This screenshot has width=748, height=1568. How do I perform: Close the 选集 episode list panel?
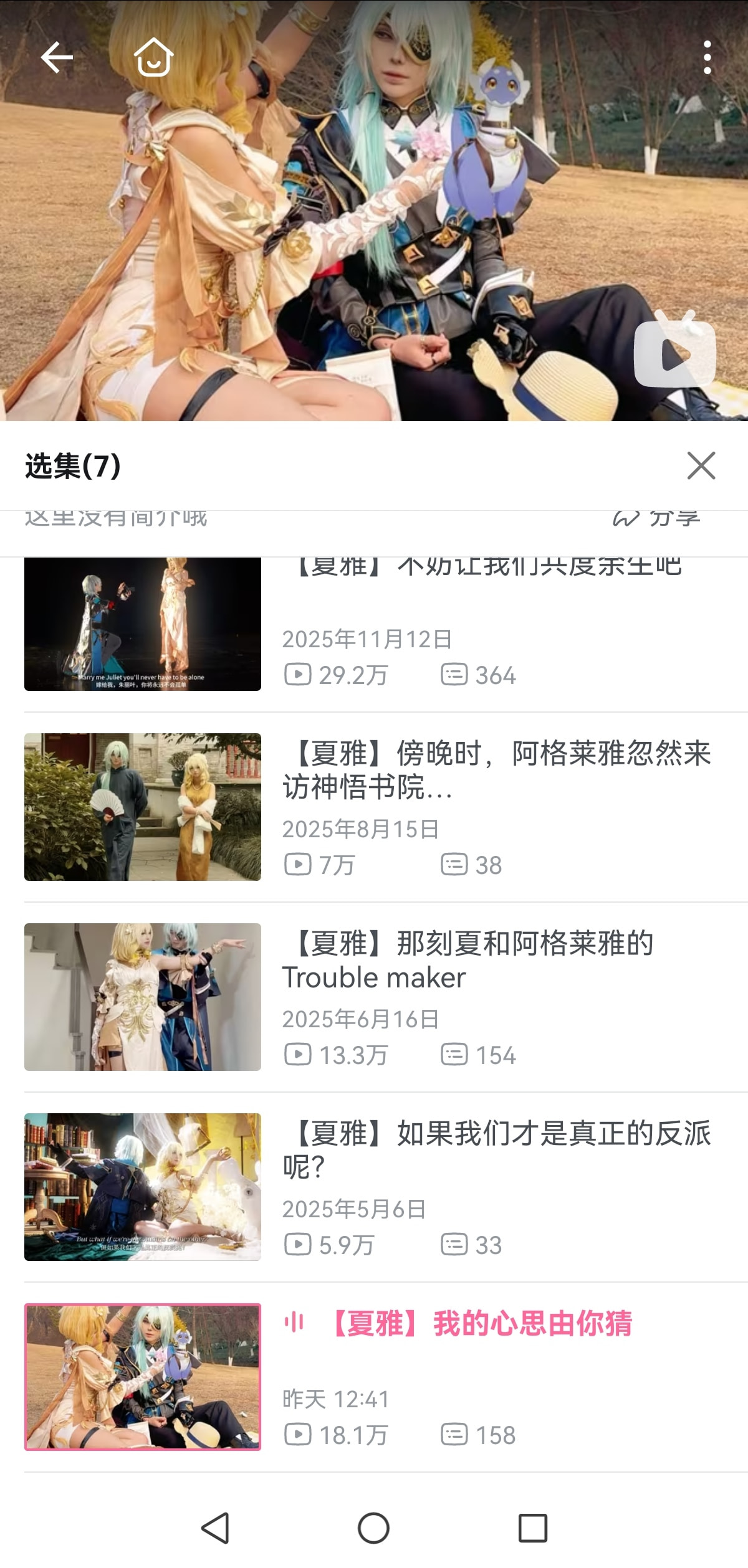(x=701, y=466)
